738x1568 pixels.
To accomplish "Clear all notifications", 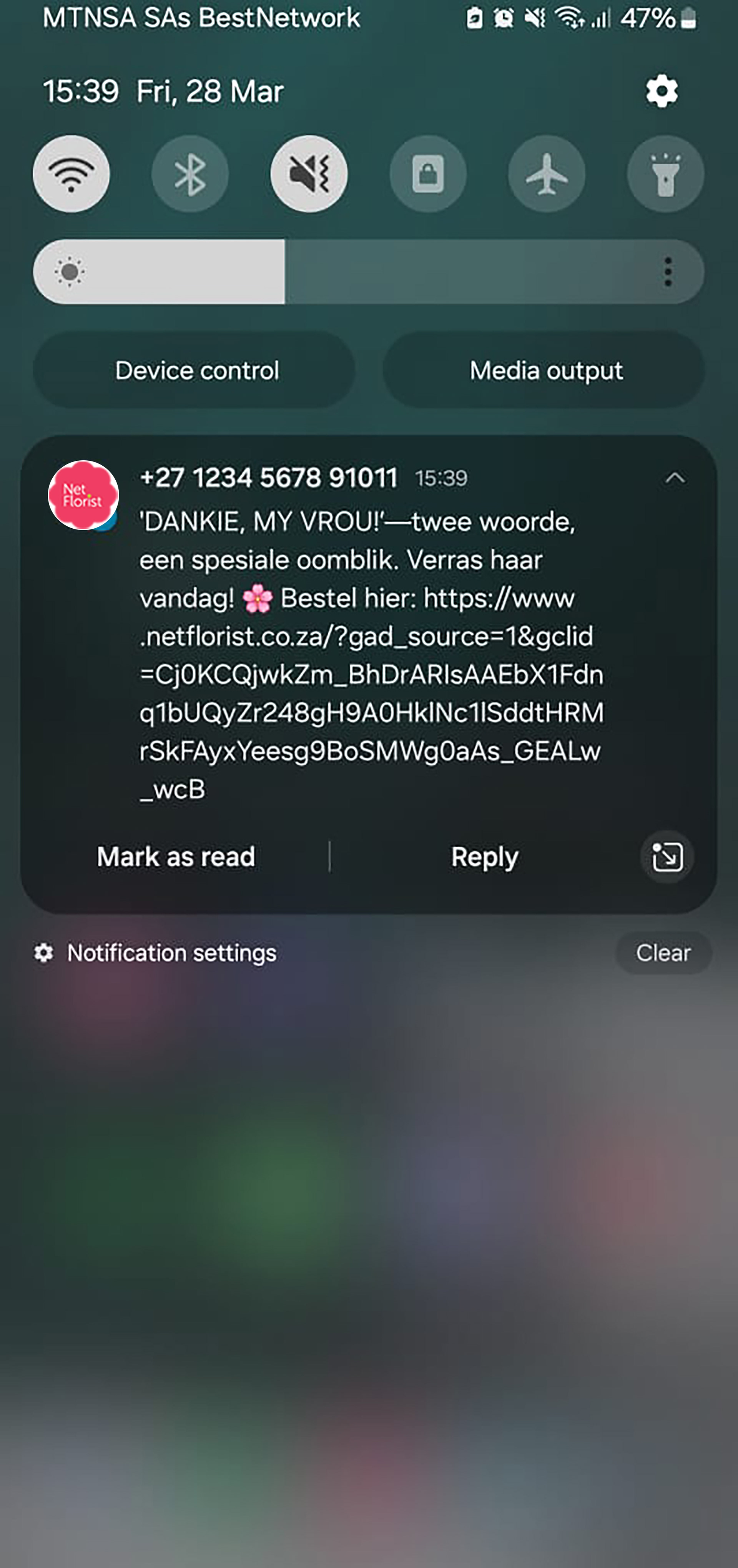I will point(663,952).
